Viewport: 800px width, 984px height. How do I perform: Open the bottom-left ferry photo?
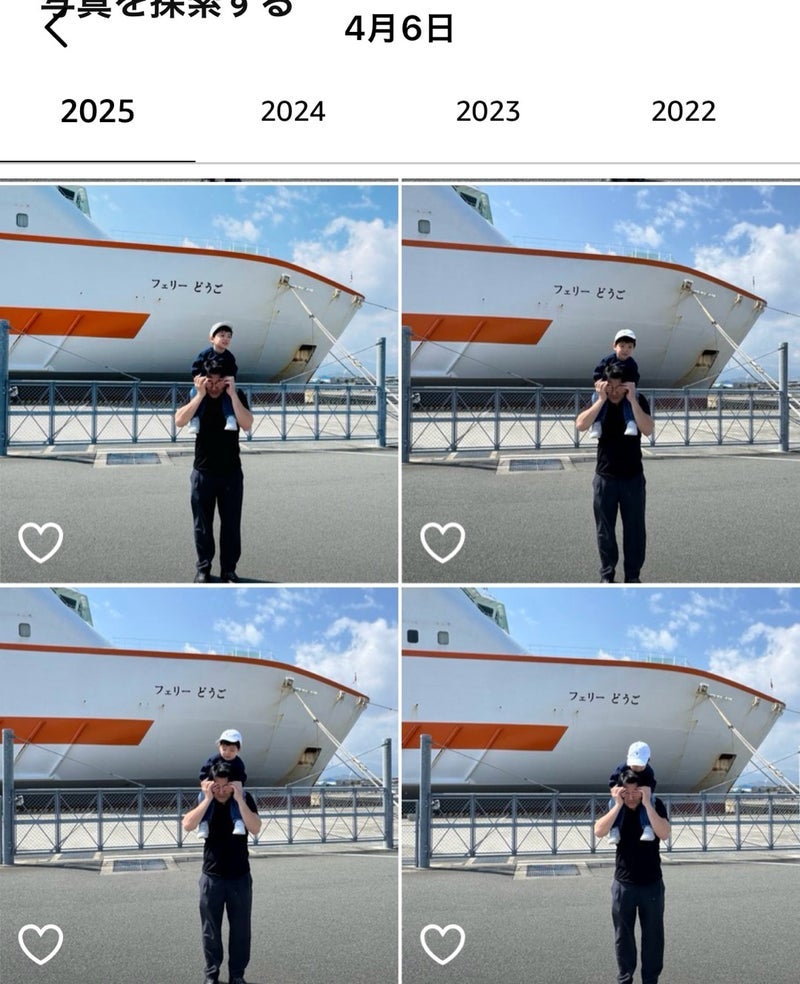[x=199, y=785]
